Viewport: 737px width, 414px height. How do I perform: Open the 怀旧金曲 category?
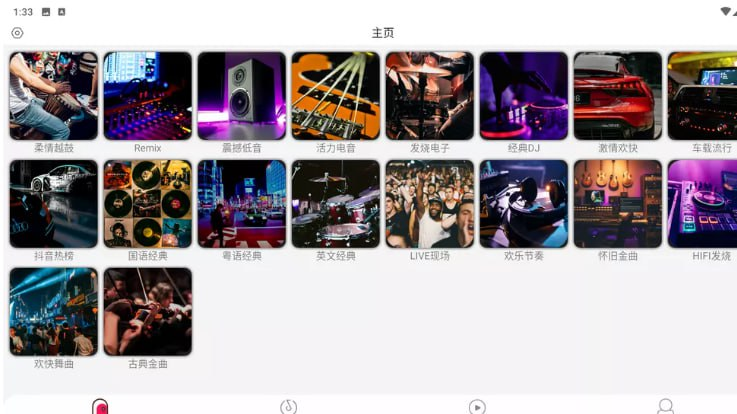[617, 204]
